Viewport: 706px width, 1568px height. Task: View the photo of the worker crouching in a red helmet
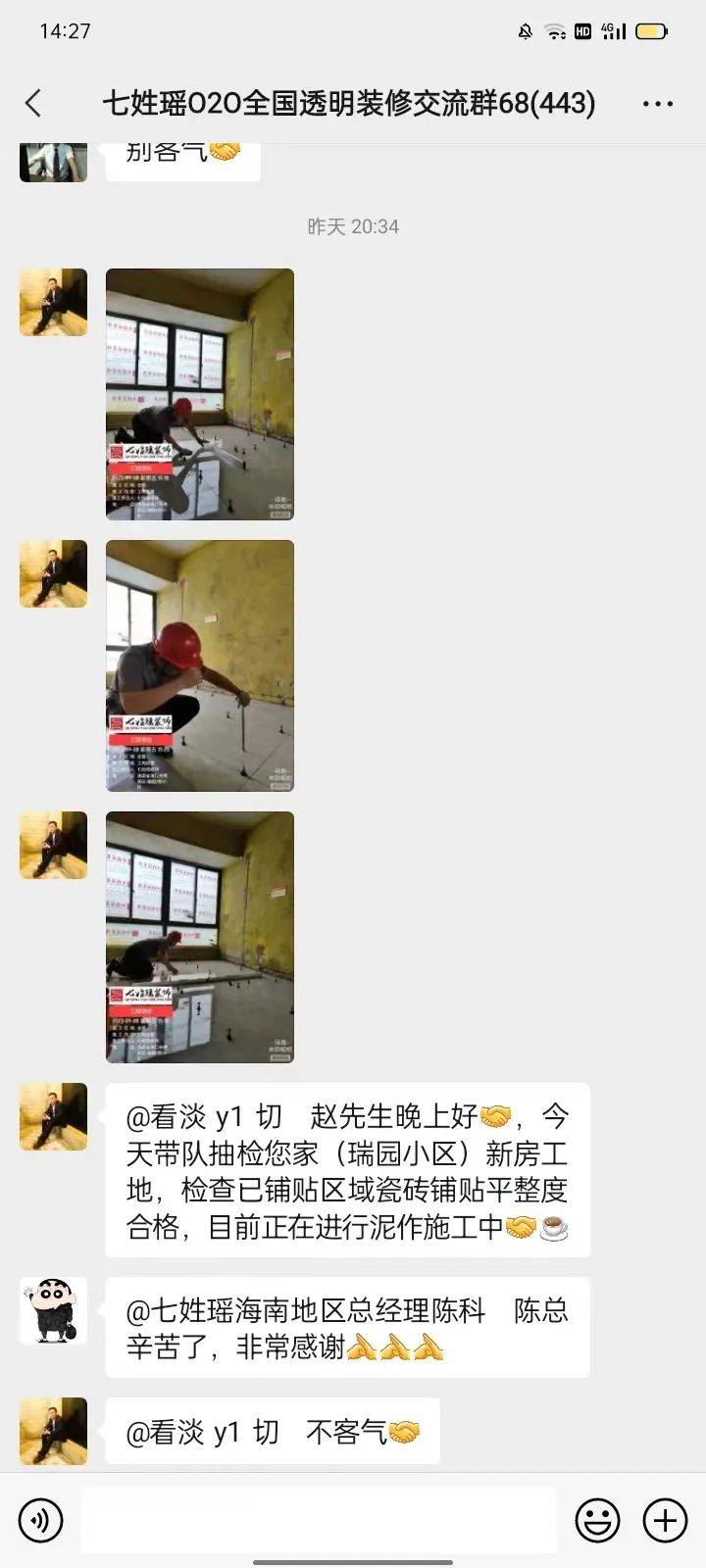pyautogui.click(x=200, y=665)
